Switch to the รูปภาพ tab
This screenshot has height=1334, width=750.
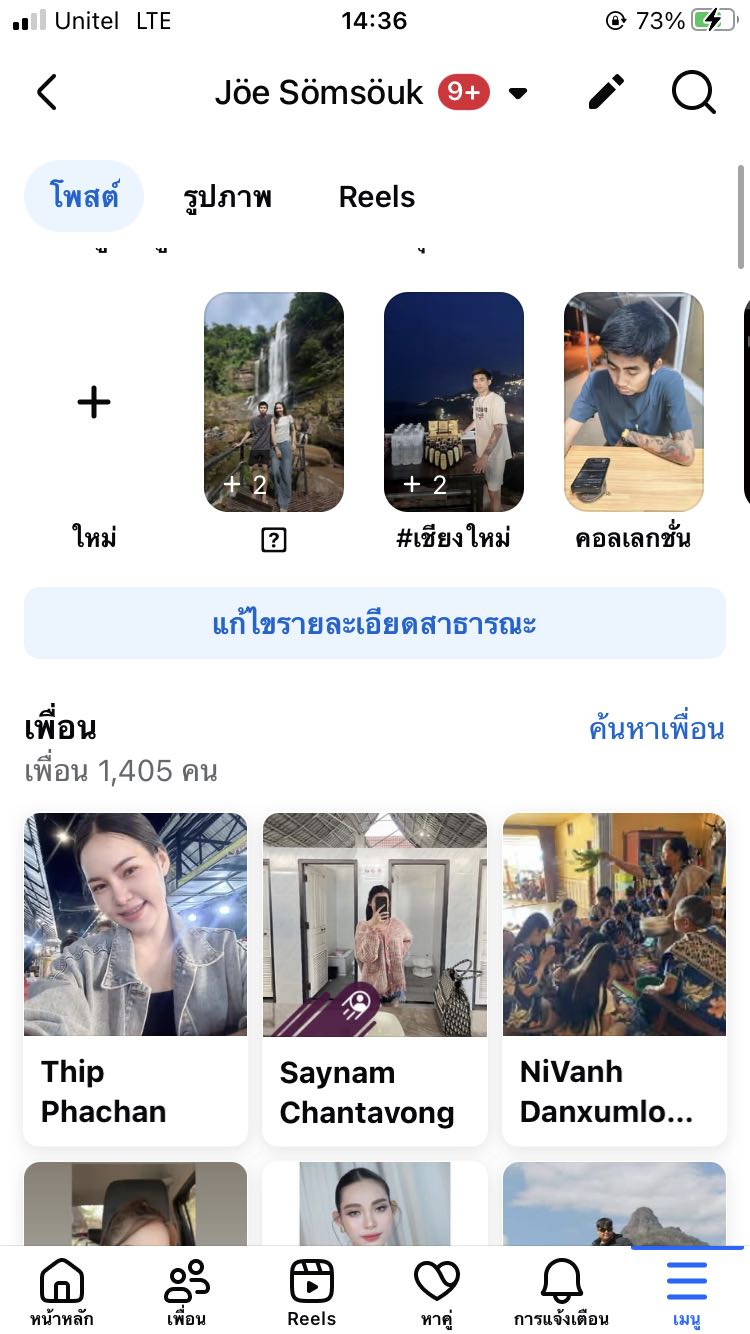[228, 197]
